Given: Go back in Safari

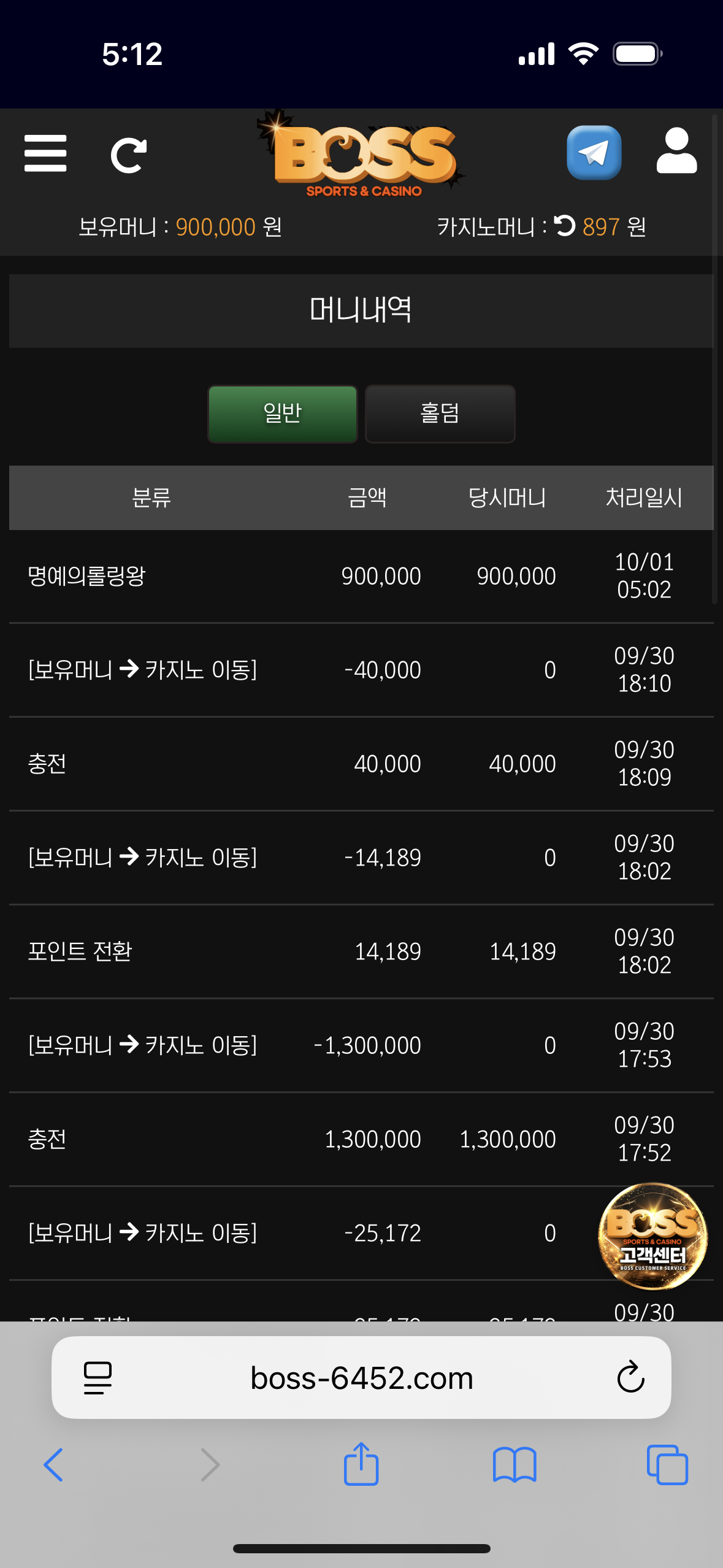Looking at the screenshot, I should tap(53, 1465).
